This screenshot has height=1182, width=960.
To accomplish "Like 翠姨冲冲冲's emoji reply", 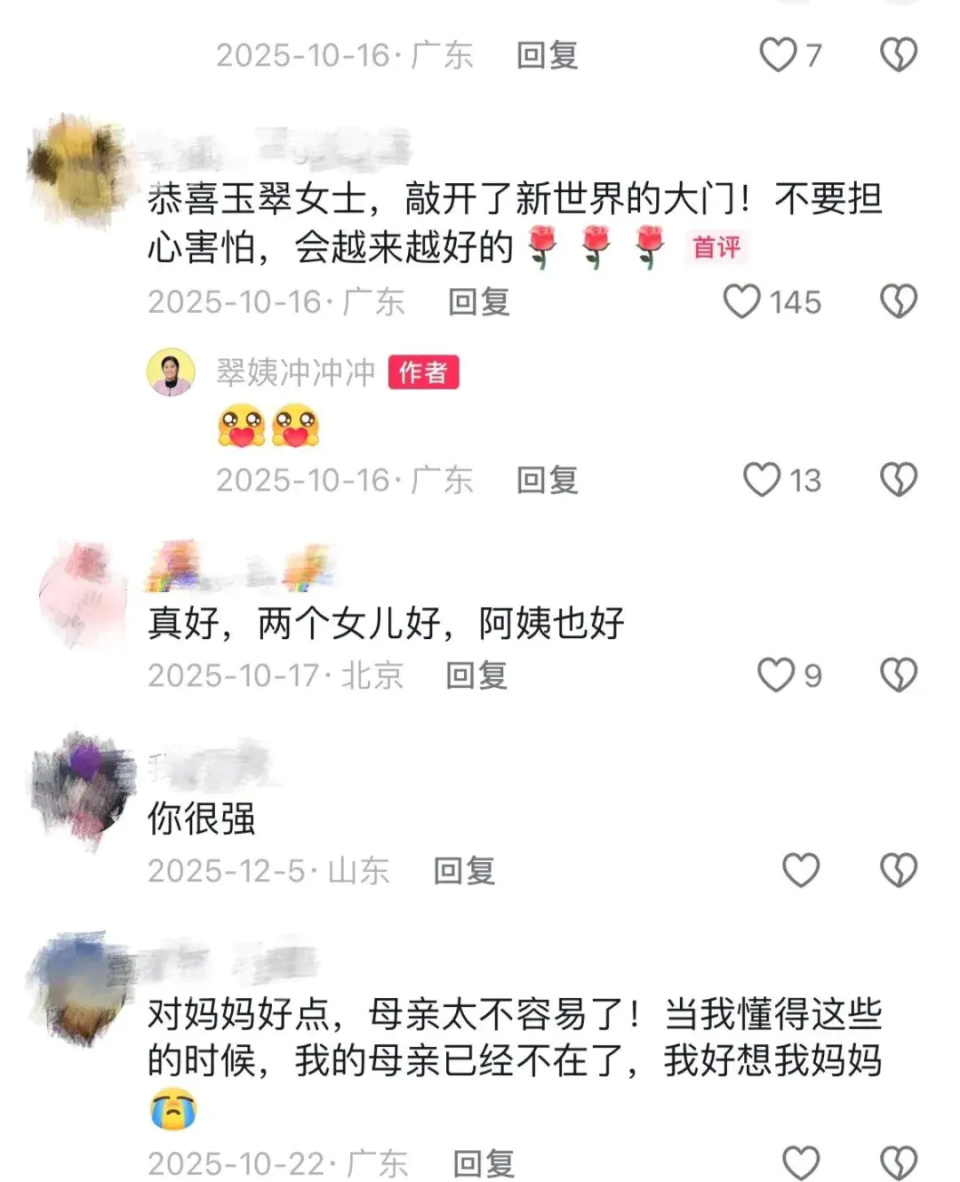I will pos(762,481).
